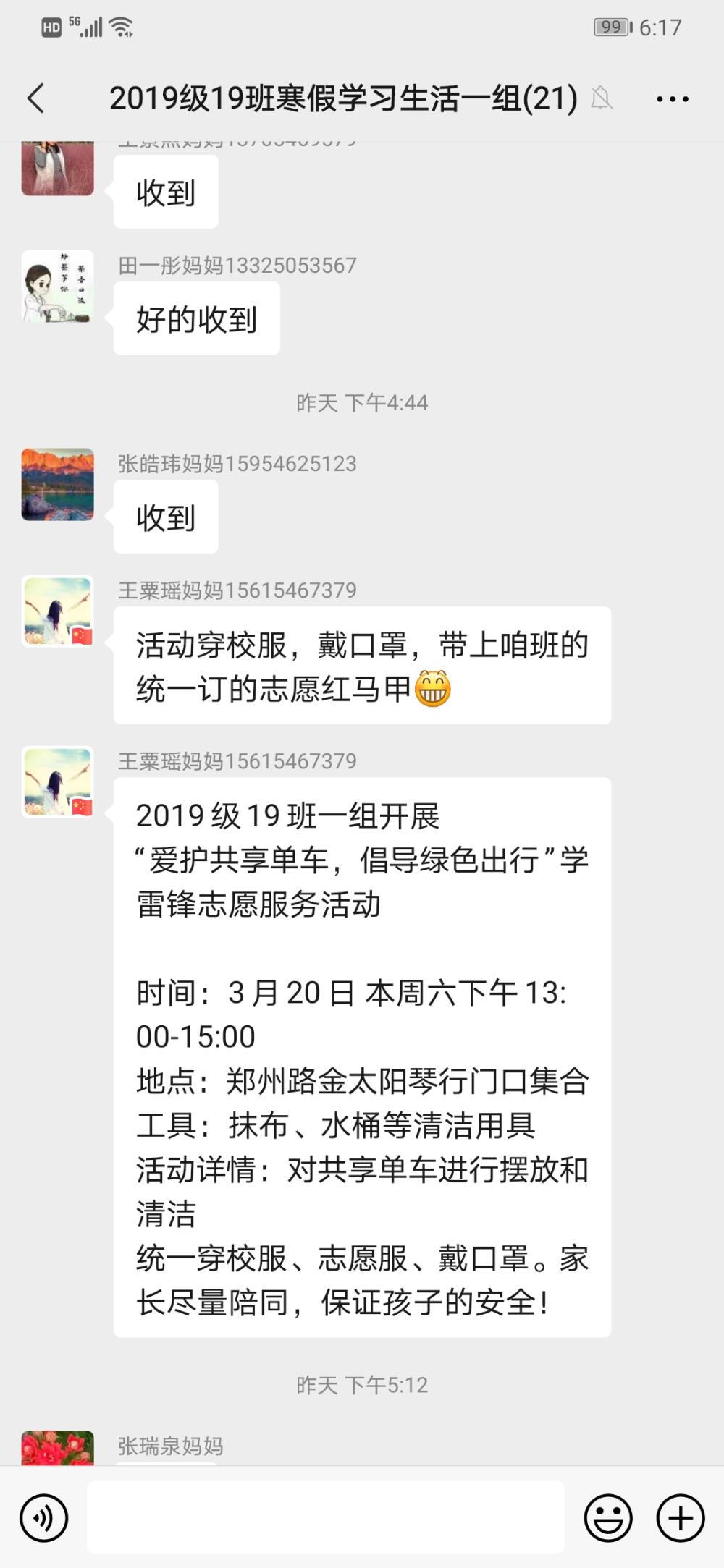Open the emoji sticker panel
The image size is (724, 1568).
click(608, 1518)
